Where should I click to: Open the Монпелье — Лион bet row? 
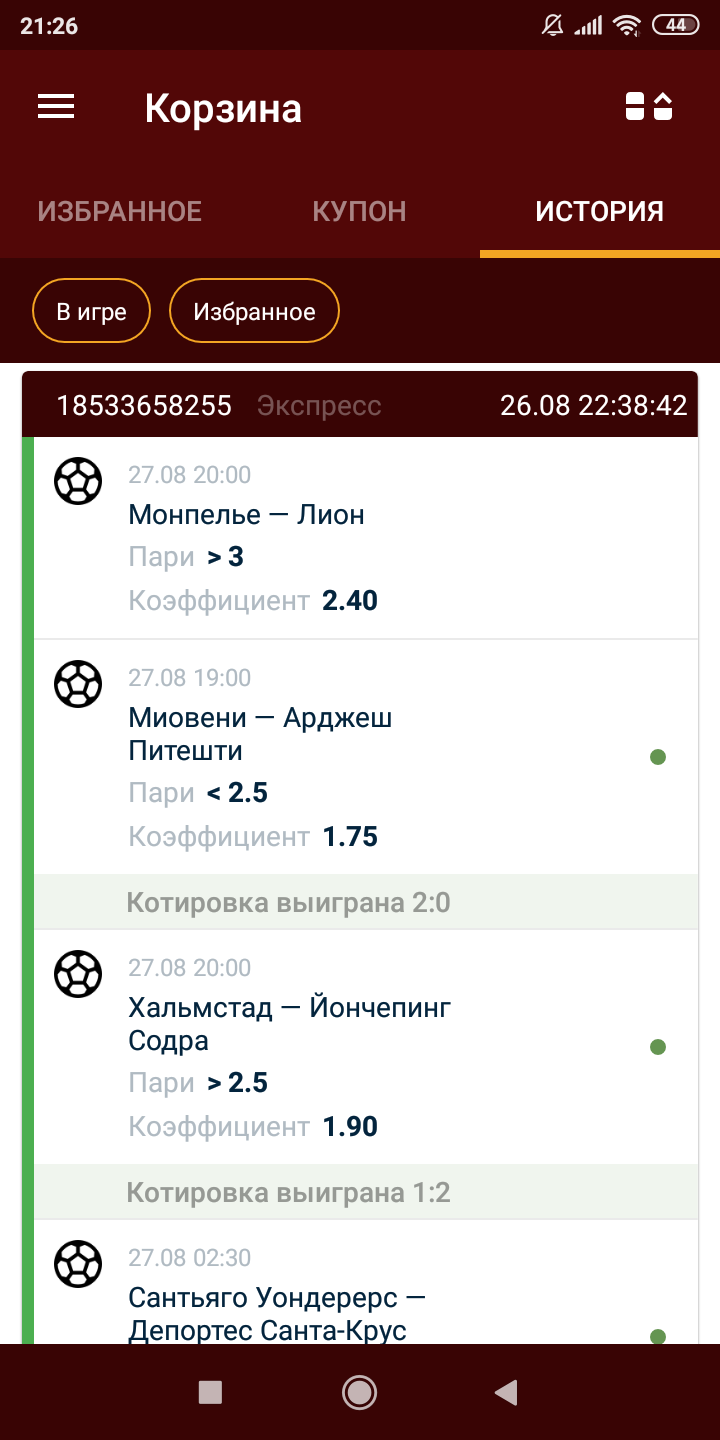tap(366, 538)
